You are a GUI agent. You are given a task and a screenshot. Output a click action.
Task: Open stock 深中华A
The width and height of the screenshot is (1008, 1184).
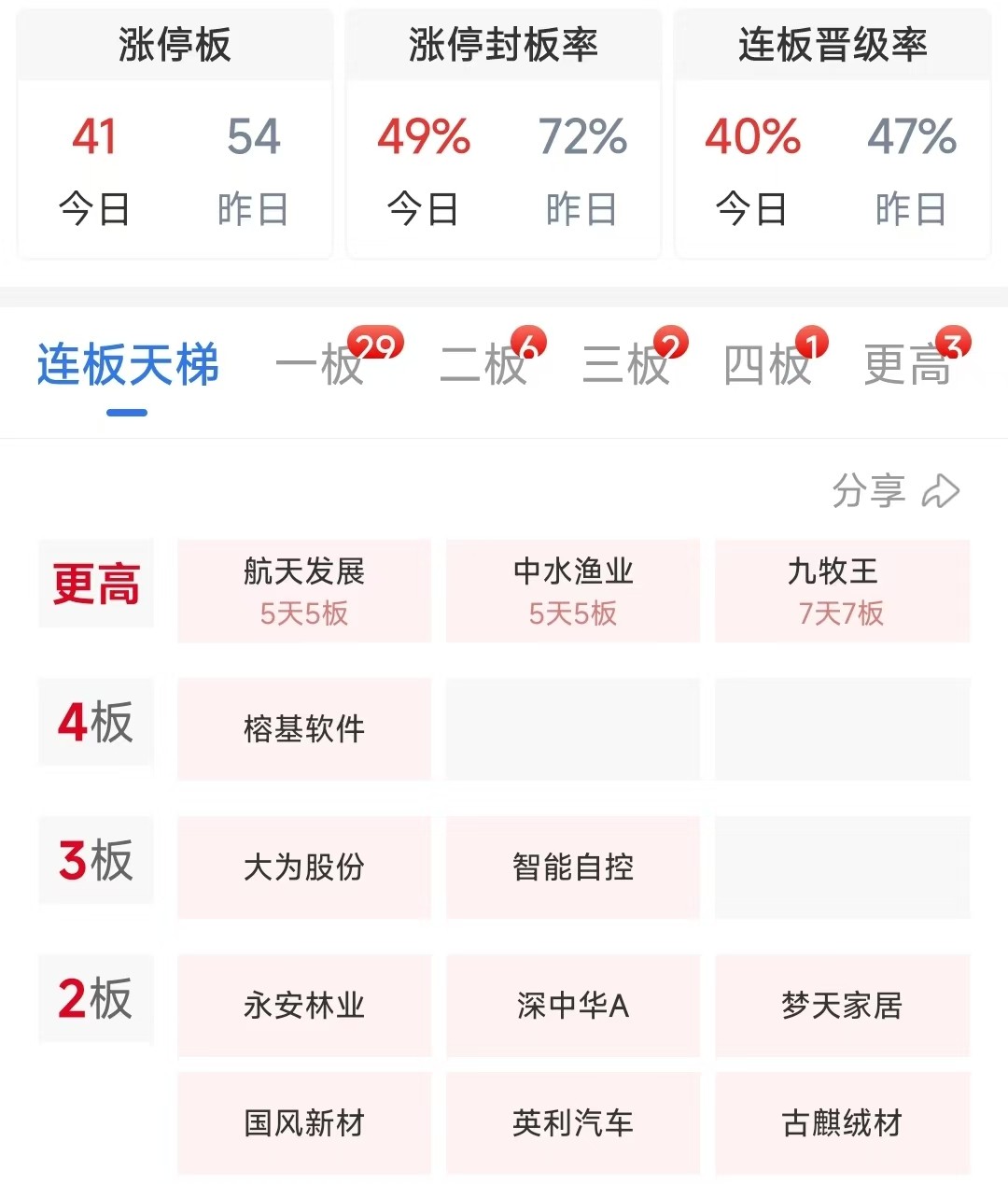pyautogui.click(x=573, y=1006)
